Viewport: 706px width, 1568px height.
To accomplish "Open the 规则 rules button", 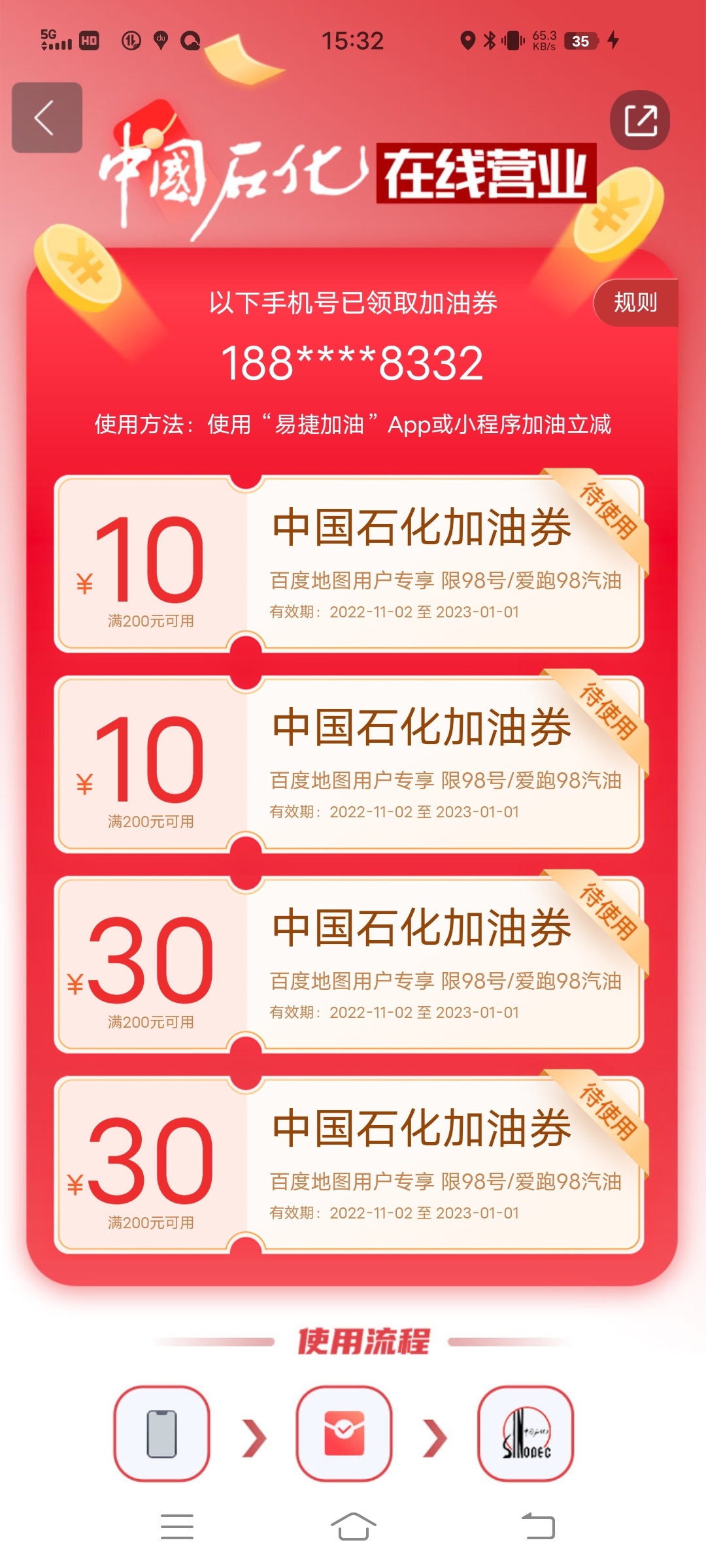I will coord(635,302).
